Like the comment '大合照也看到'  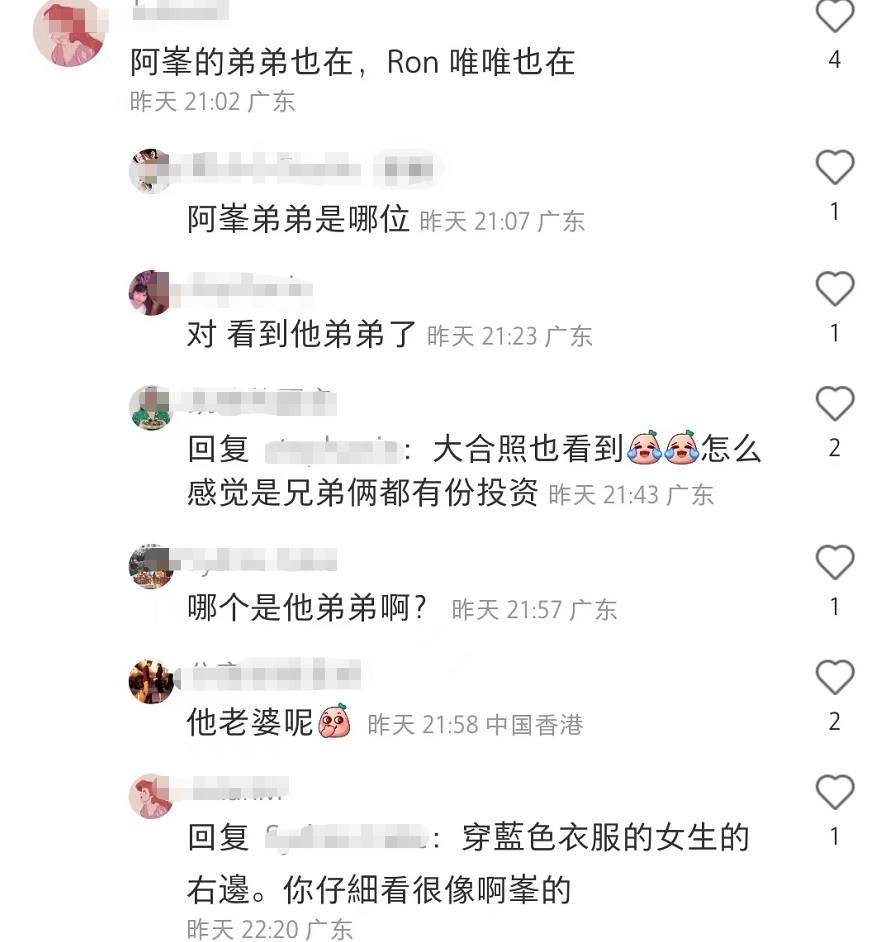[x=835, y=405]
